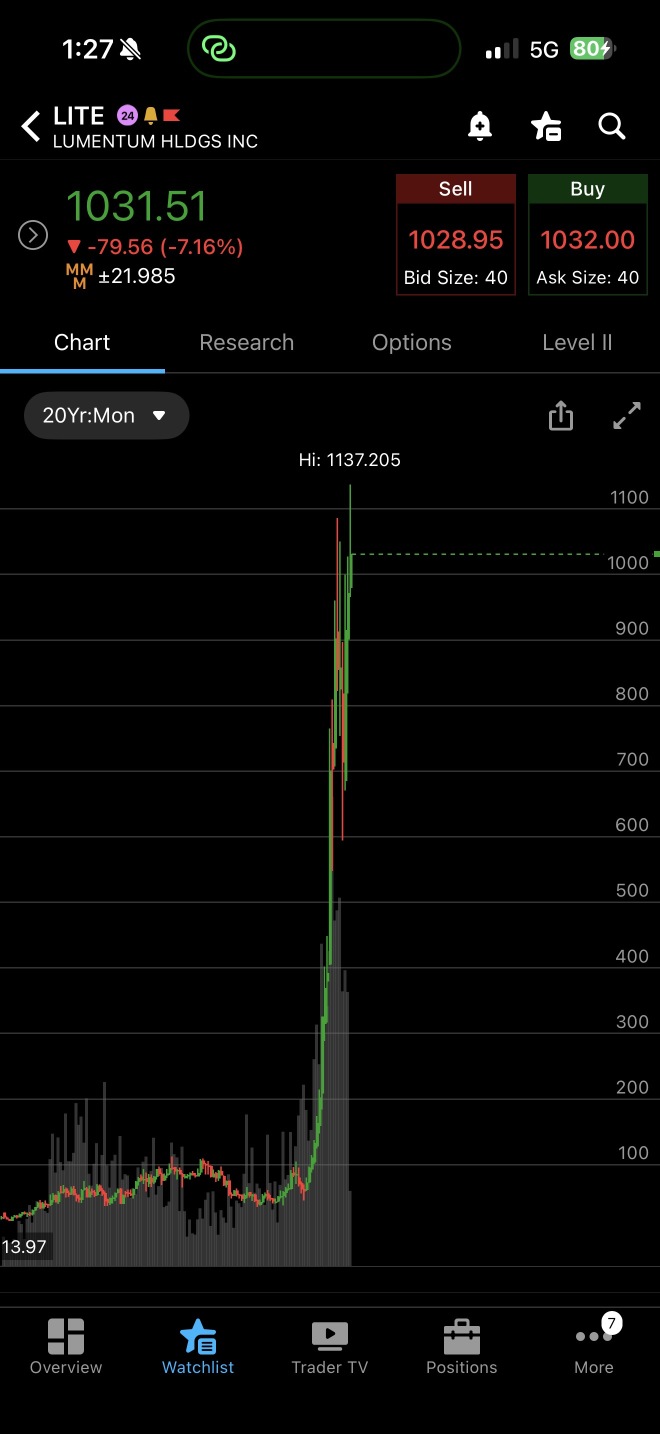The image size is (660, 1434).
Task: Tap Sell at 1028.95
Action: [x=456, y=235]
